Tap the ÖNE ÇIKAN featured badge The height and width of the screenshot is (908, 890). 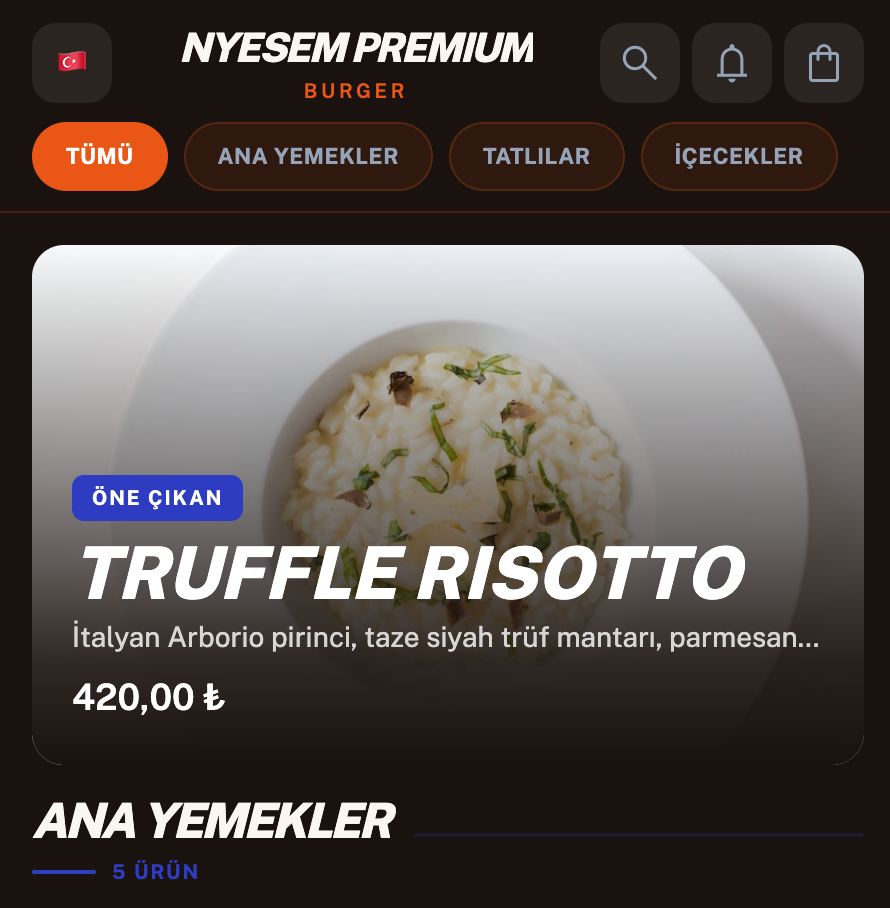click(x=157, y=497)
